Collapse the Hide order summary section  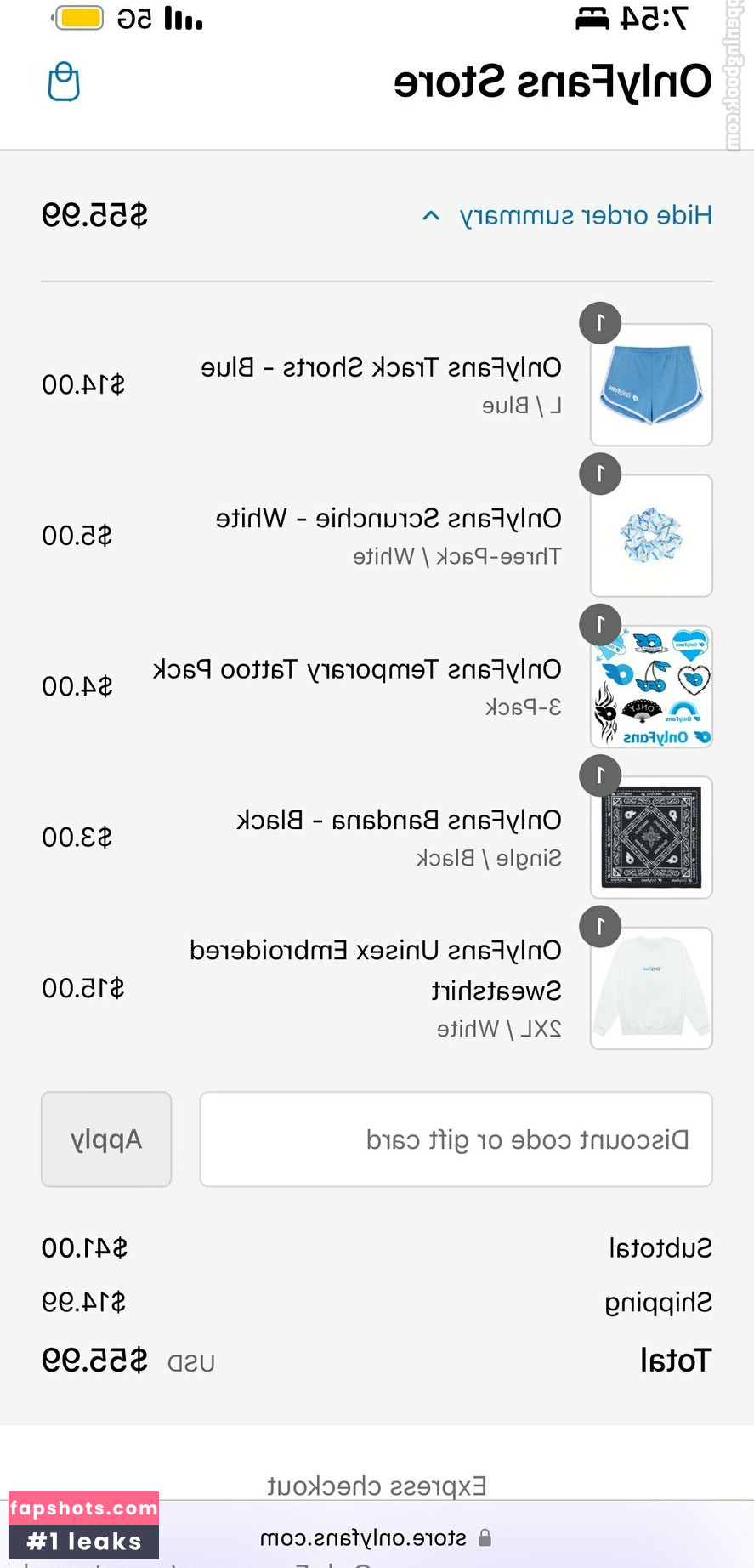pos(567,216)
